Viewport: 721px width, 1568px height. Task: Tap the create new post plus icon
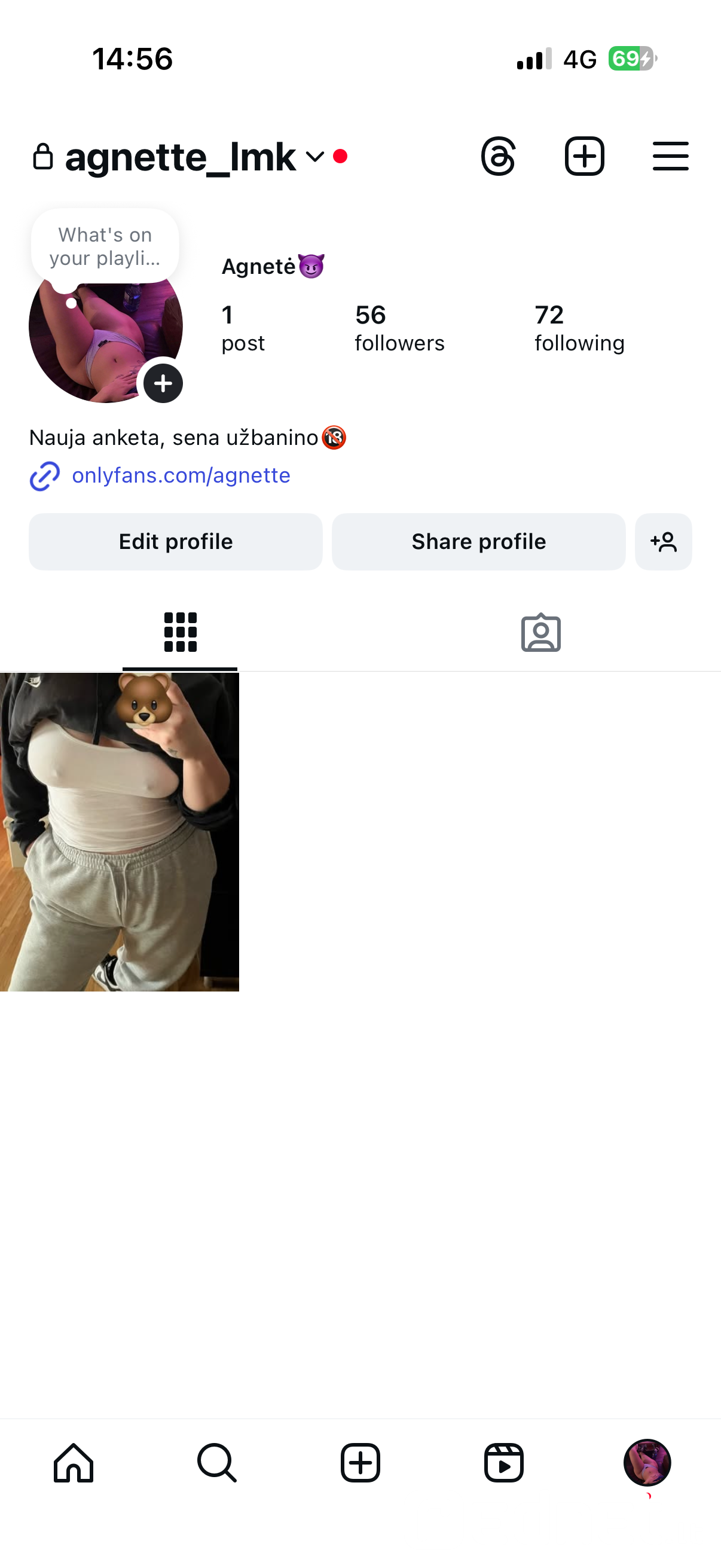pos(584,157)
